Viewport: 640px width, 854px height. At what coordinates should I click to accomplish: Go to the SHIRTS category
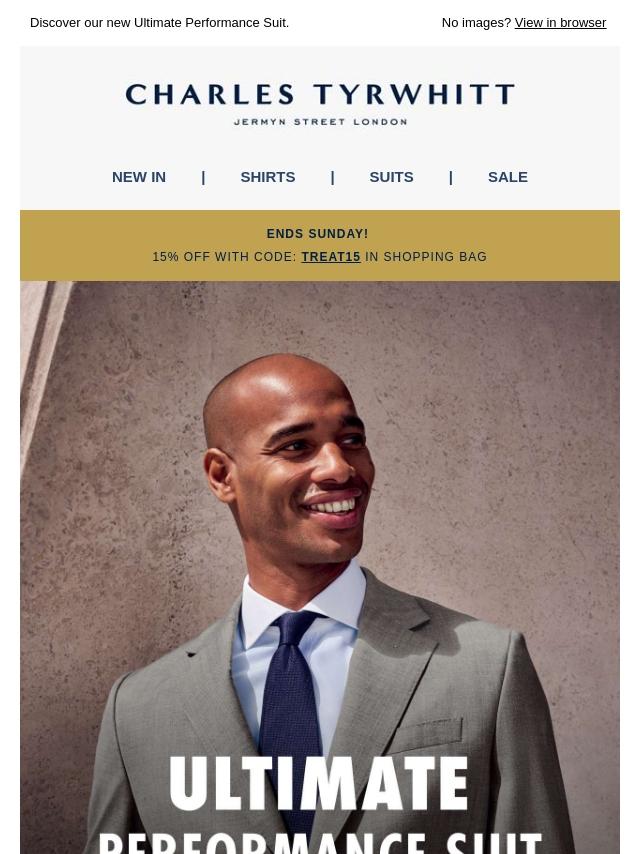coord(267,177)
